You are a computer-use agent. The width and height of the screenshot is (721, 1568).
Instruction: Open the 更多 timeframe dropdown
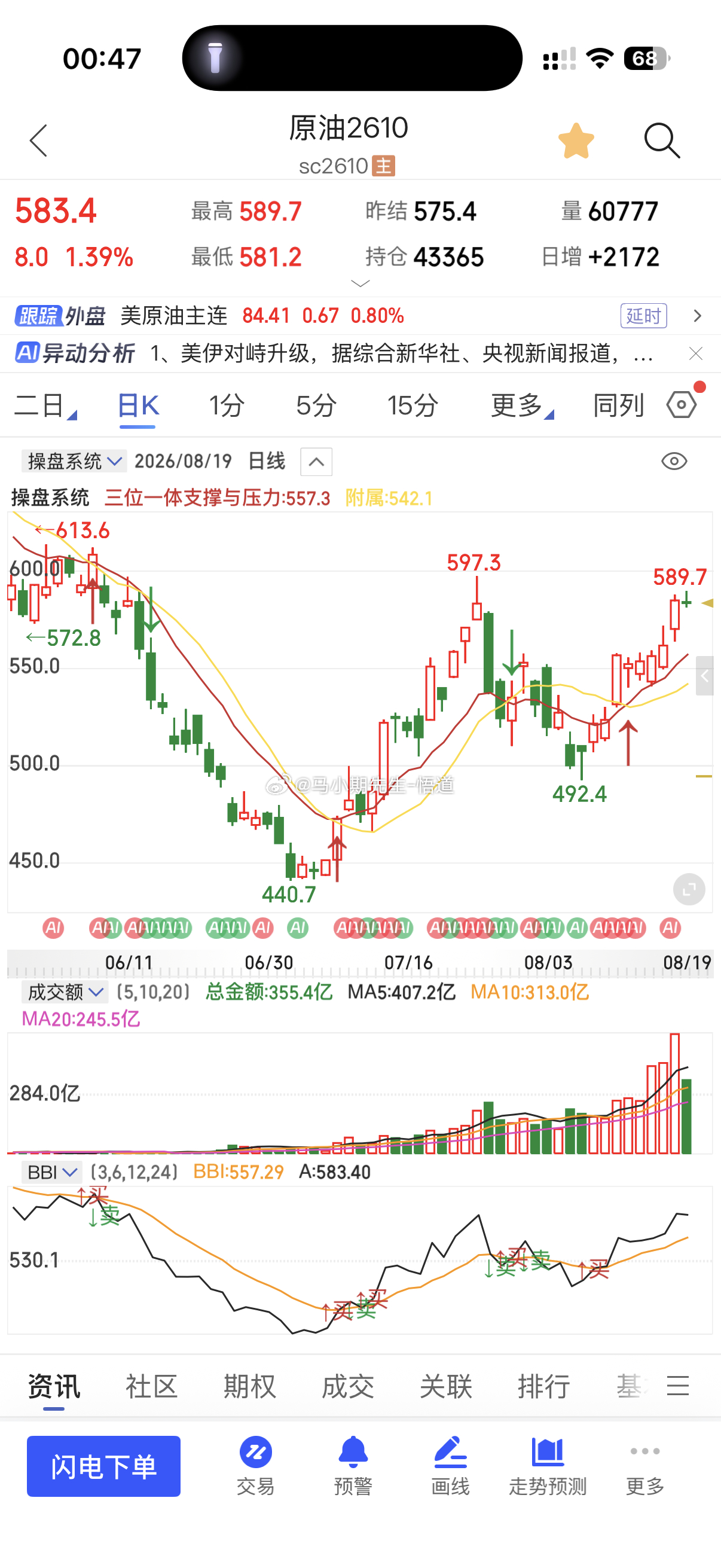point(522,405)
